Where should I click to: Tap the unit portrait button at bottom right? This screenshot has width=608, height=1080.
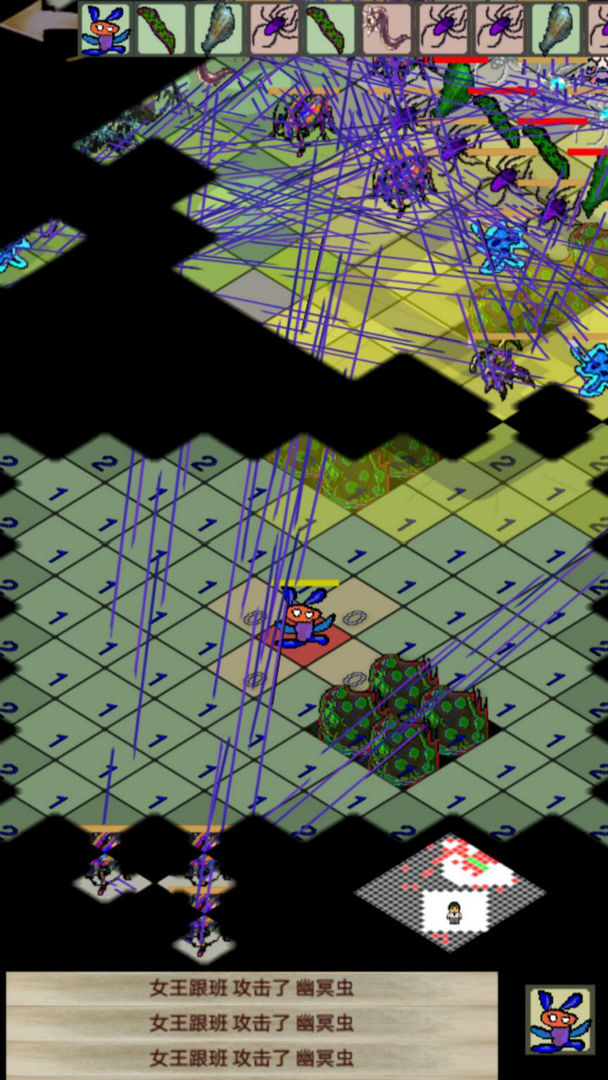click(560, 1019)
